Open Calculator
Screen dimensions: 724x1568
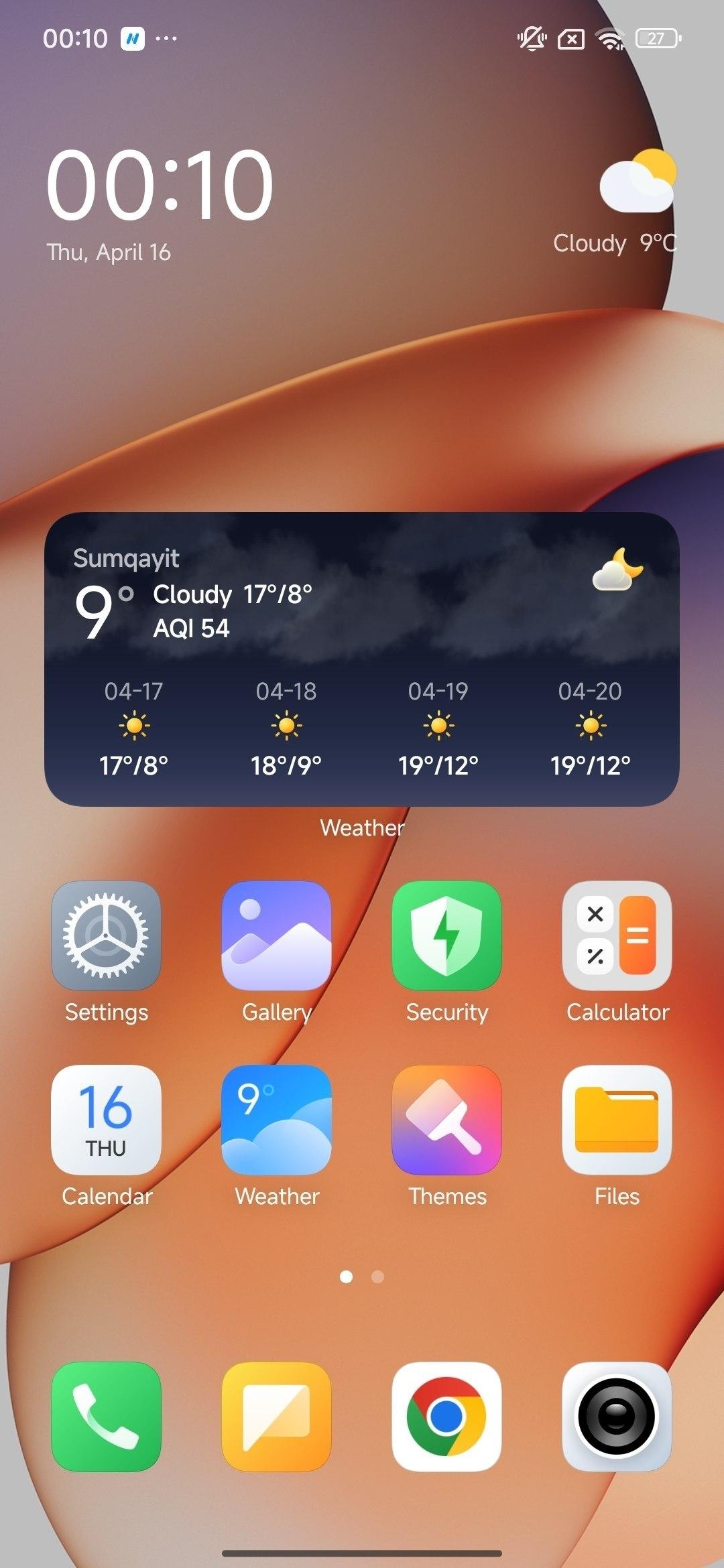click(617, 935)
